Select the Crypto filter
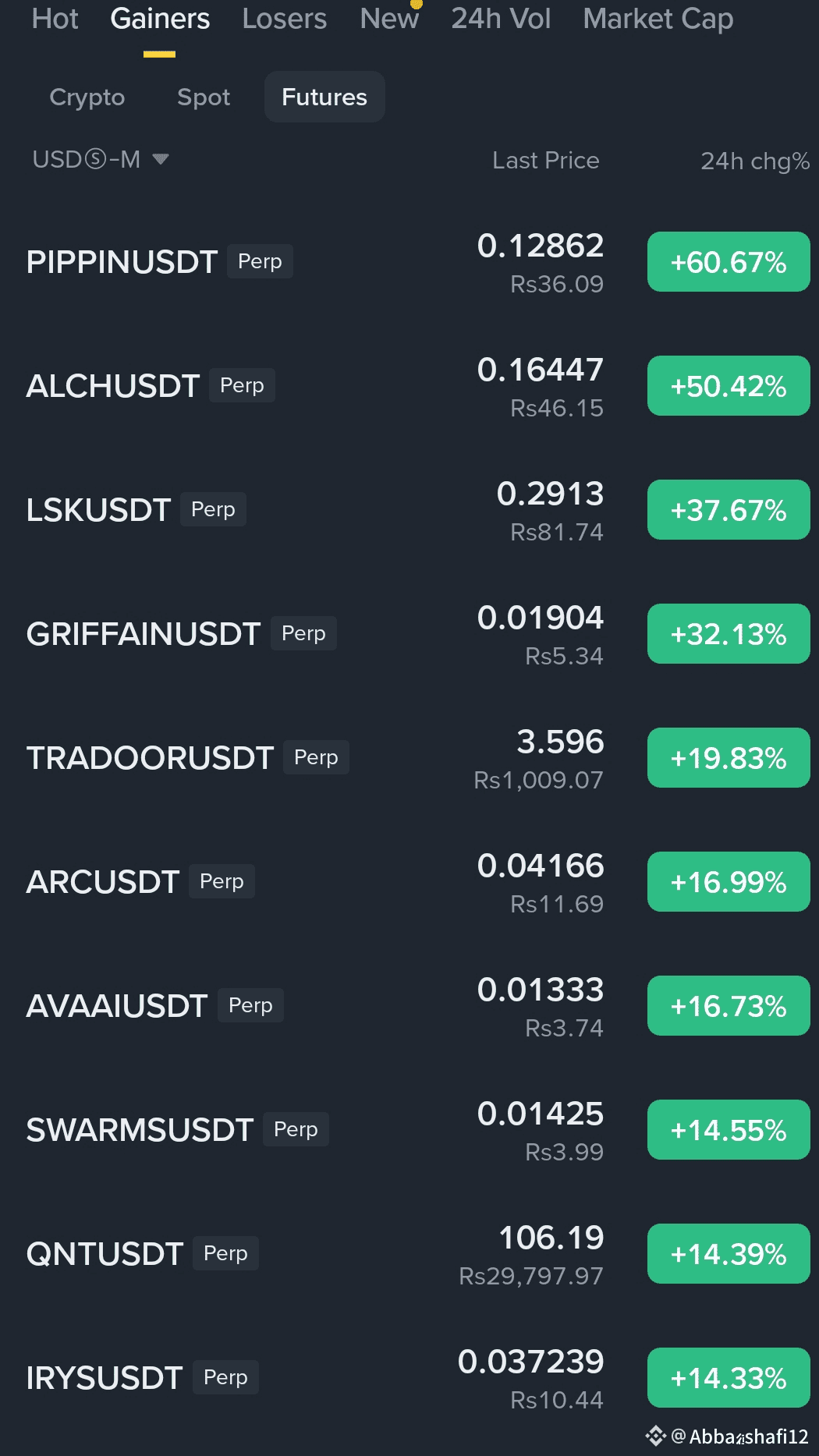The width and height of the screenshot is (819, 1456). click(x=87, y=97)
